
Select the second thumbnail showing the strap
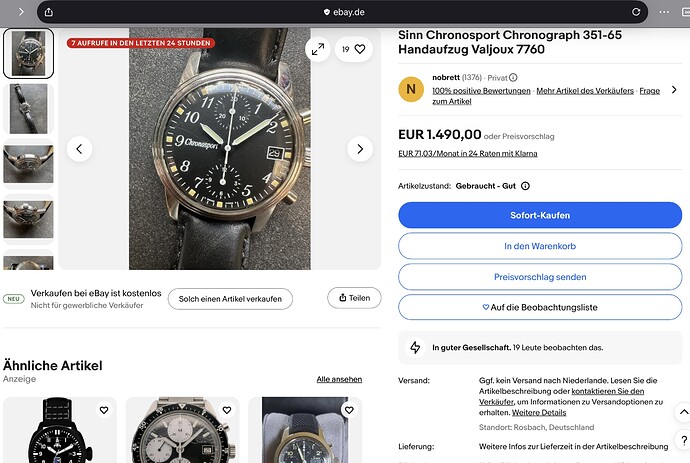click(28, 108)
